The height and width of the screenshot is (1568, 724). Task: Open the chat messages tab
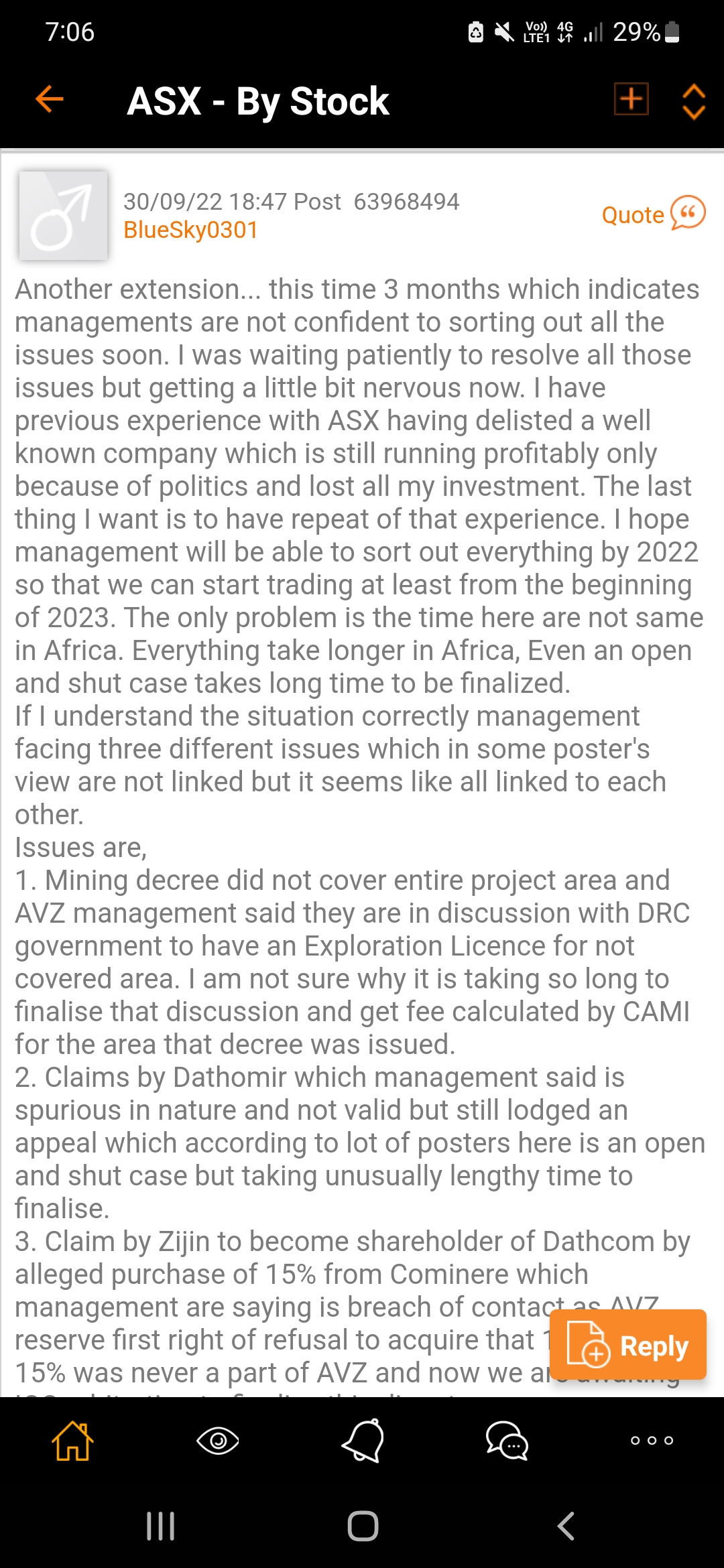[507, 1441]
